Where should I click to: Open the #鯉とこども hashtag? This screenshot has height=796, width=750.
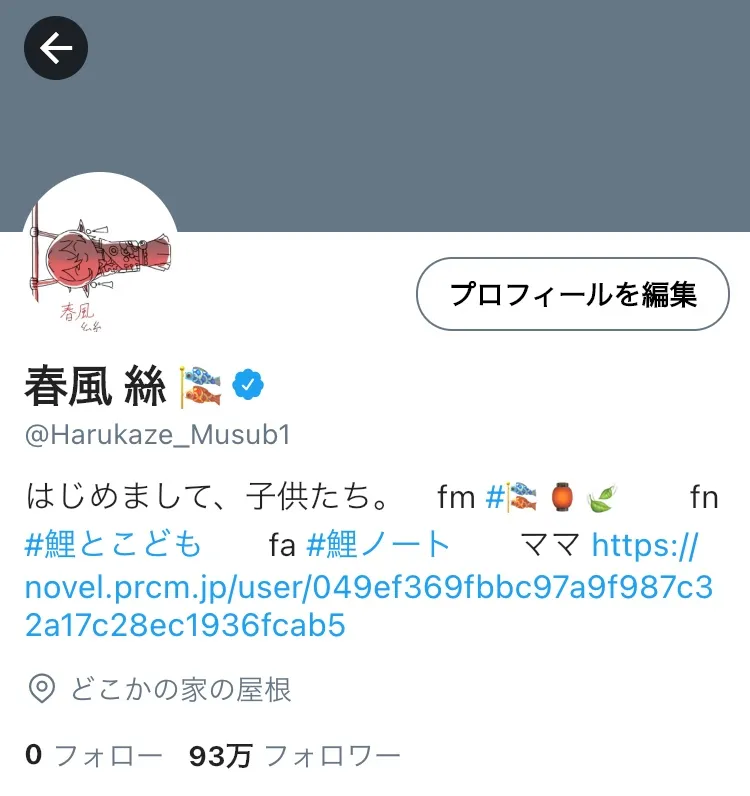(113, 545)
